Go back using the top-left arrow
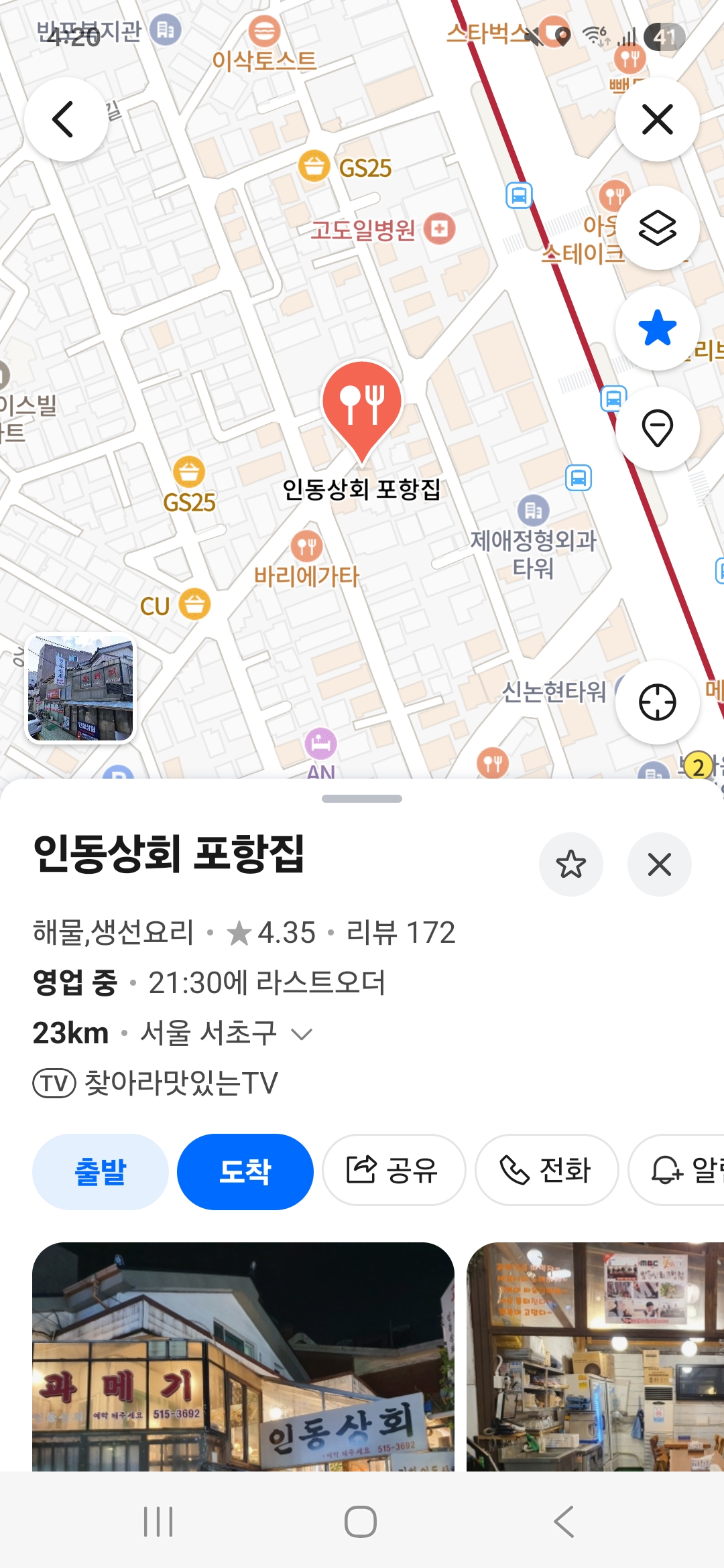This screenshot has height=1568, width=724. pyautogui.click(x=65, y=119)
